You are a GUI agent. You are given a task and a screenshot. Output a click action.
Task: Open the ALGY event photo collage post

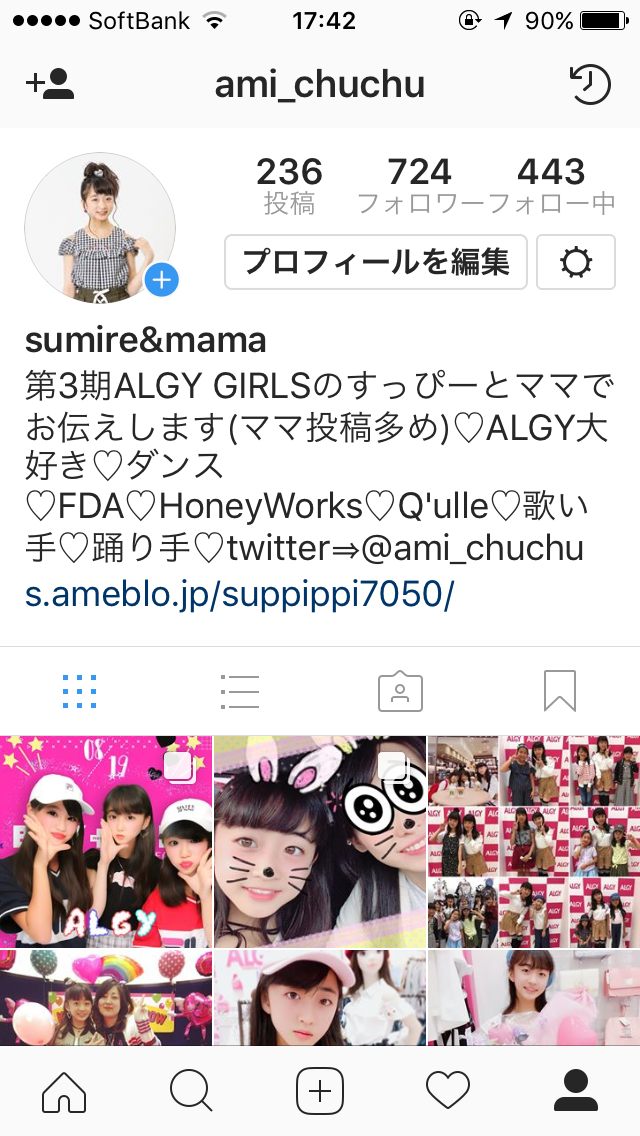pyautogui.click(x=534, y=841)
